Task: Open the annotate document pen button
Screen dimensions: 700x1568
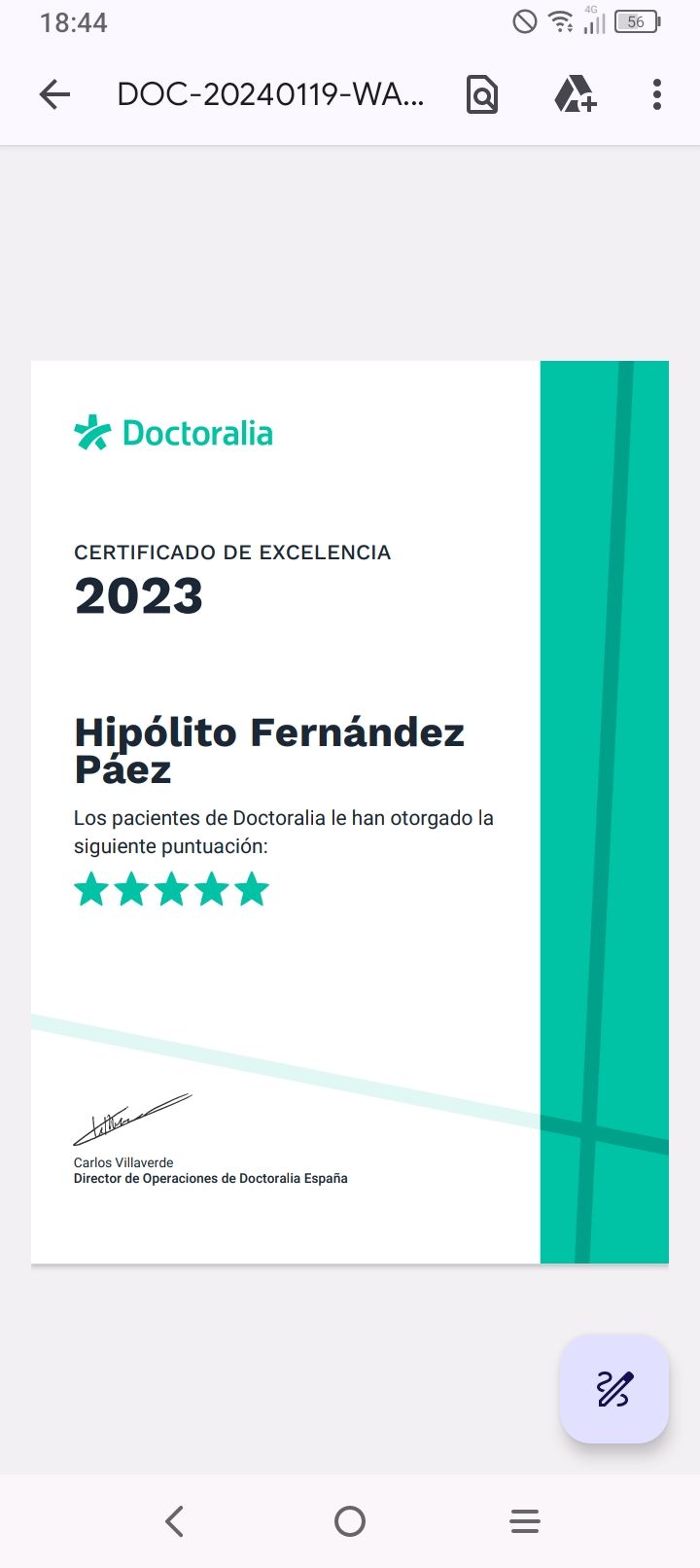Action: pos(614,1389)
